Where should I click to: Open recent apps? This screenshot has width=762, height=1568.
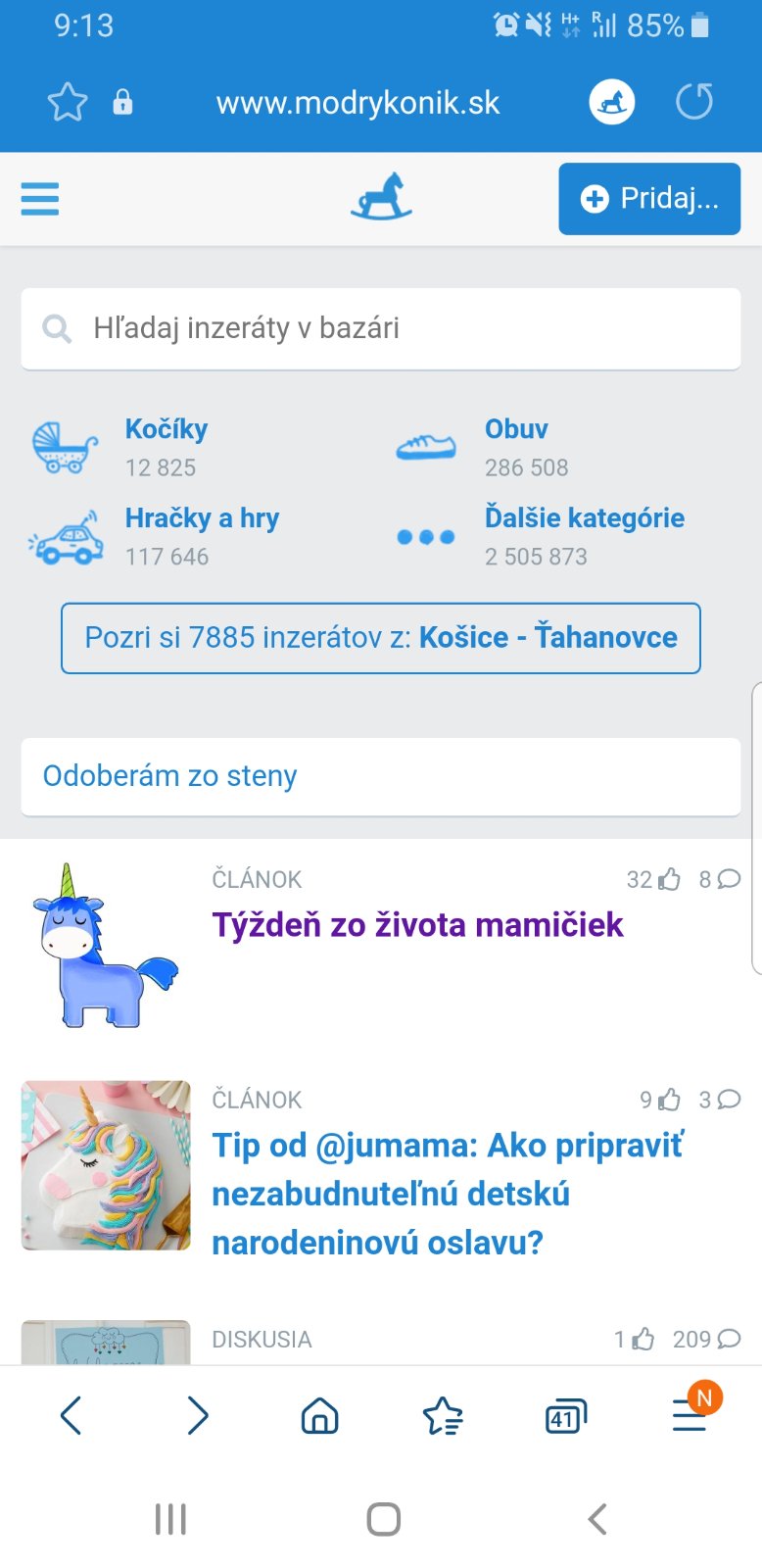(x=170, y=1519)
